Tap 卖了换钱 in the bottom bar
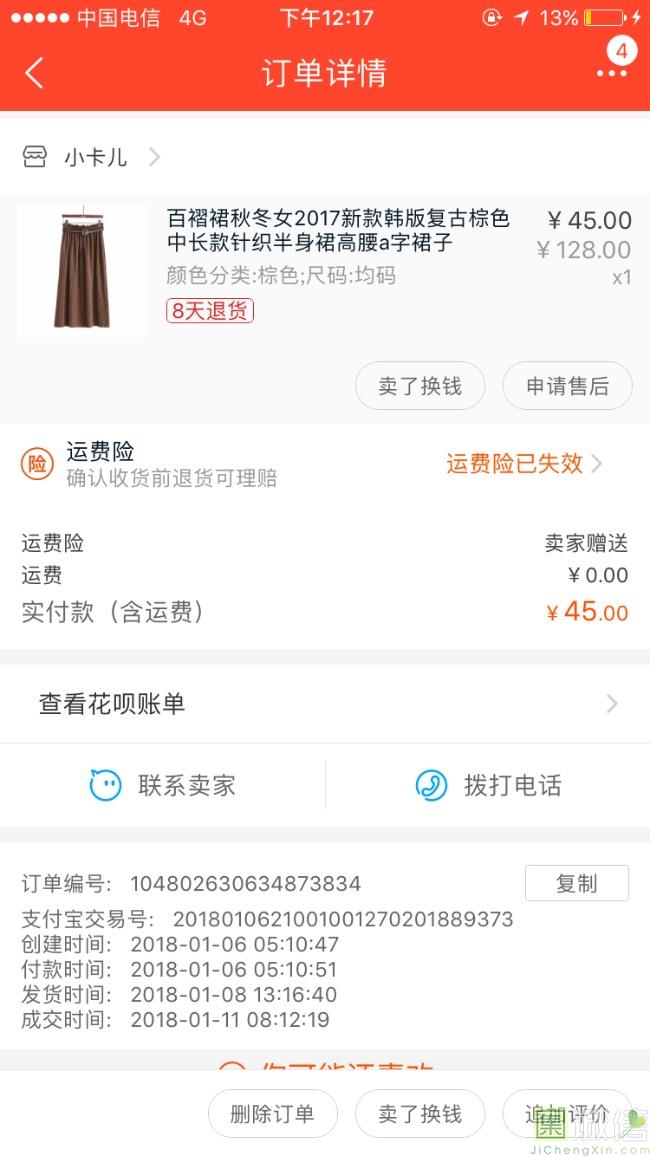 pos(420,1114)
